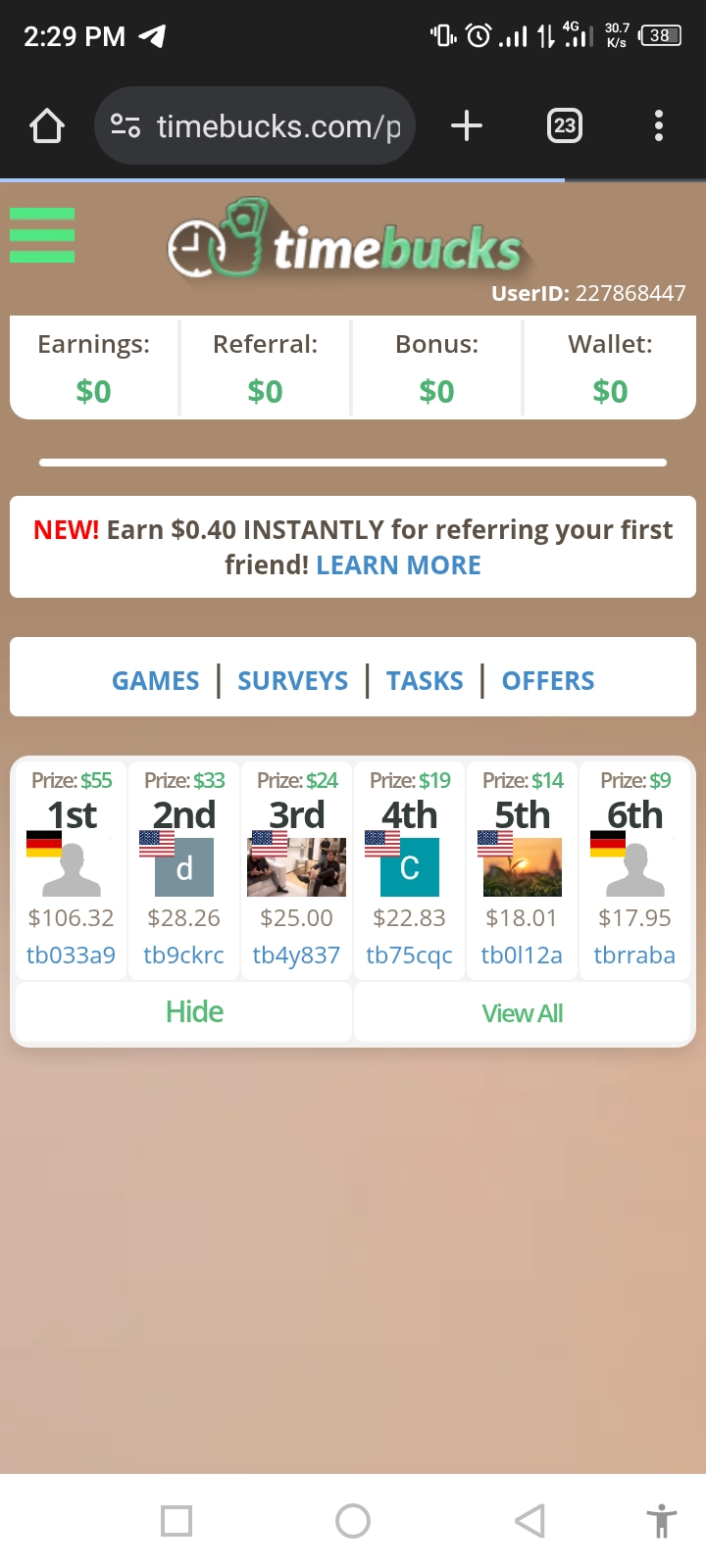The width and height of the screenshot is (706, 1568).
Task: Hide the leaderboard panel
Action: (x=194, y=1011)
